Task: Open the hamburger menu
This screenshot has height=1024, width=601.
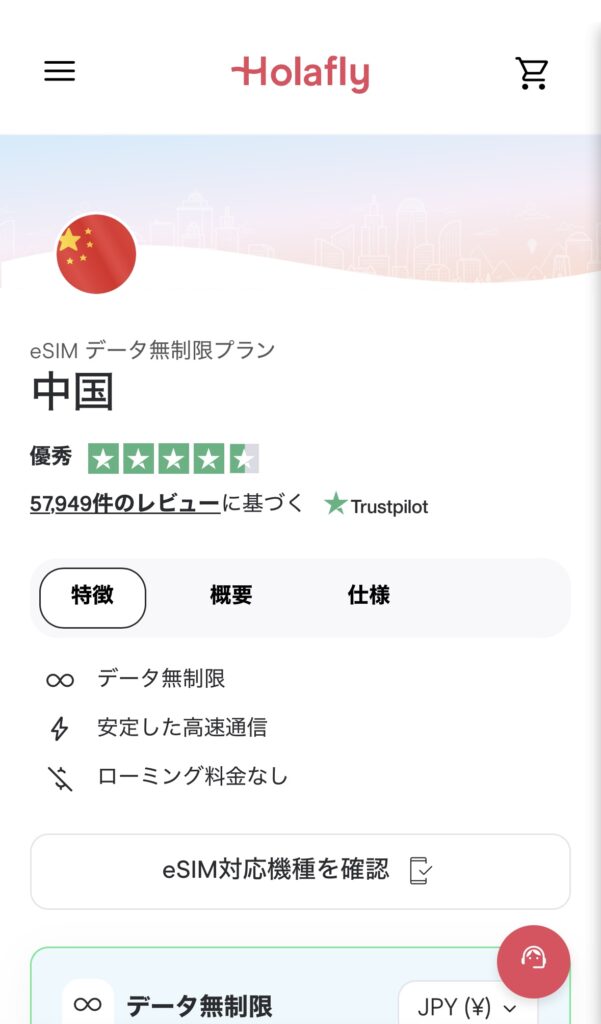Action: 59,71
